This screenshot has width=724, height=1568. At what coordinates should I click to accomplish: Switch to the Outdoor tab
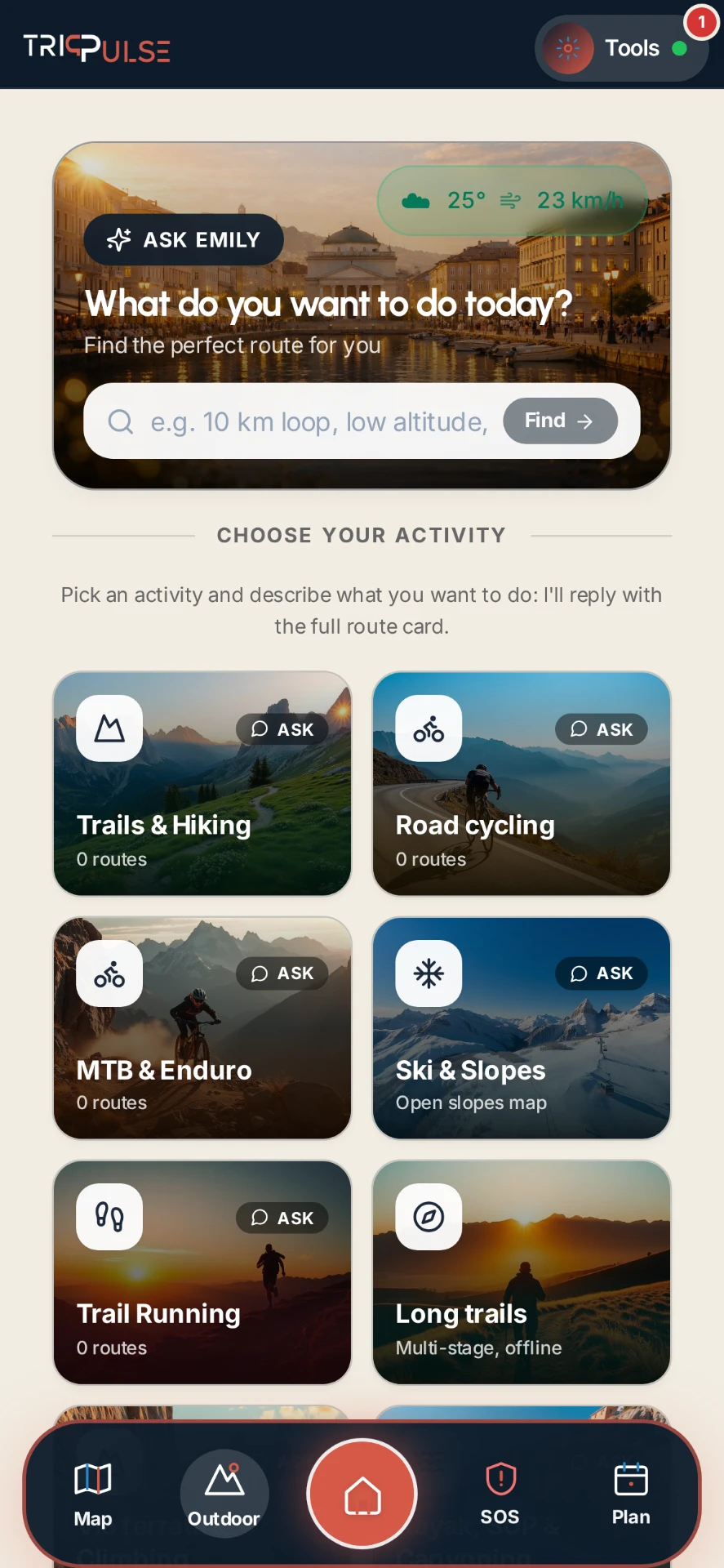pyautogui.click(x=224, y=1494)
